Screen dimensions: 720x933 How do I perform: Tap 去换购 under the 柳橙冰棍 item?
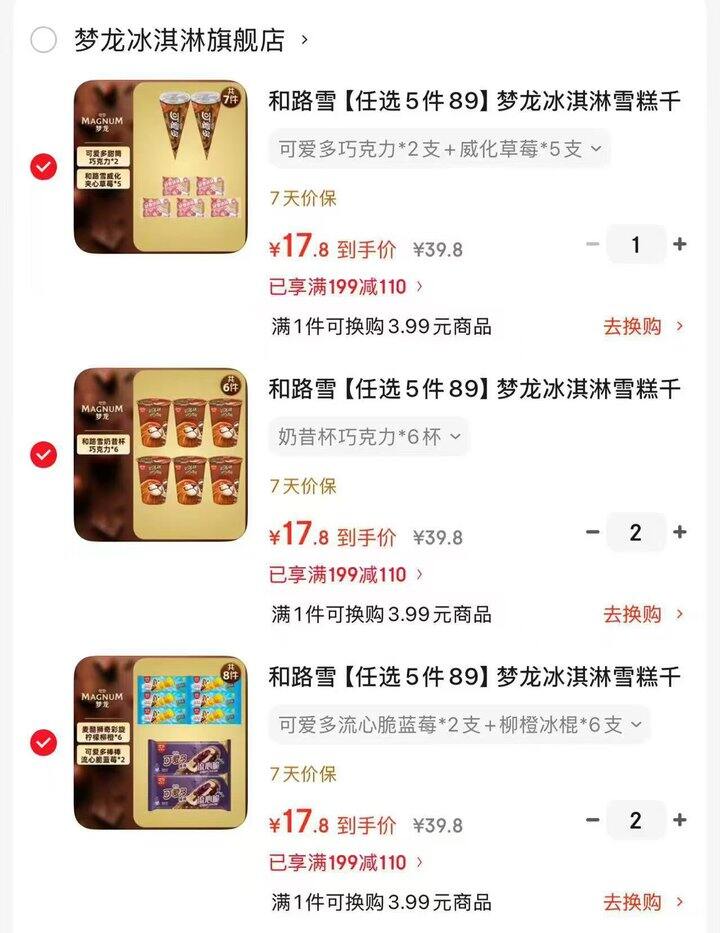643,902
